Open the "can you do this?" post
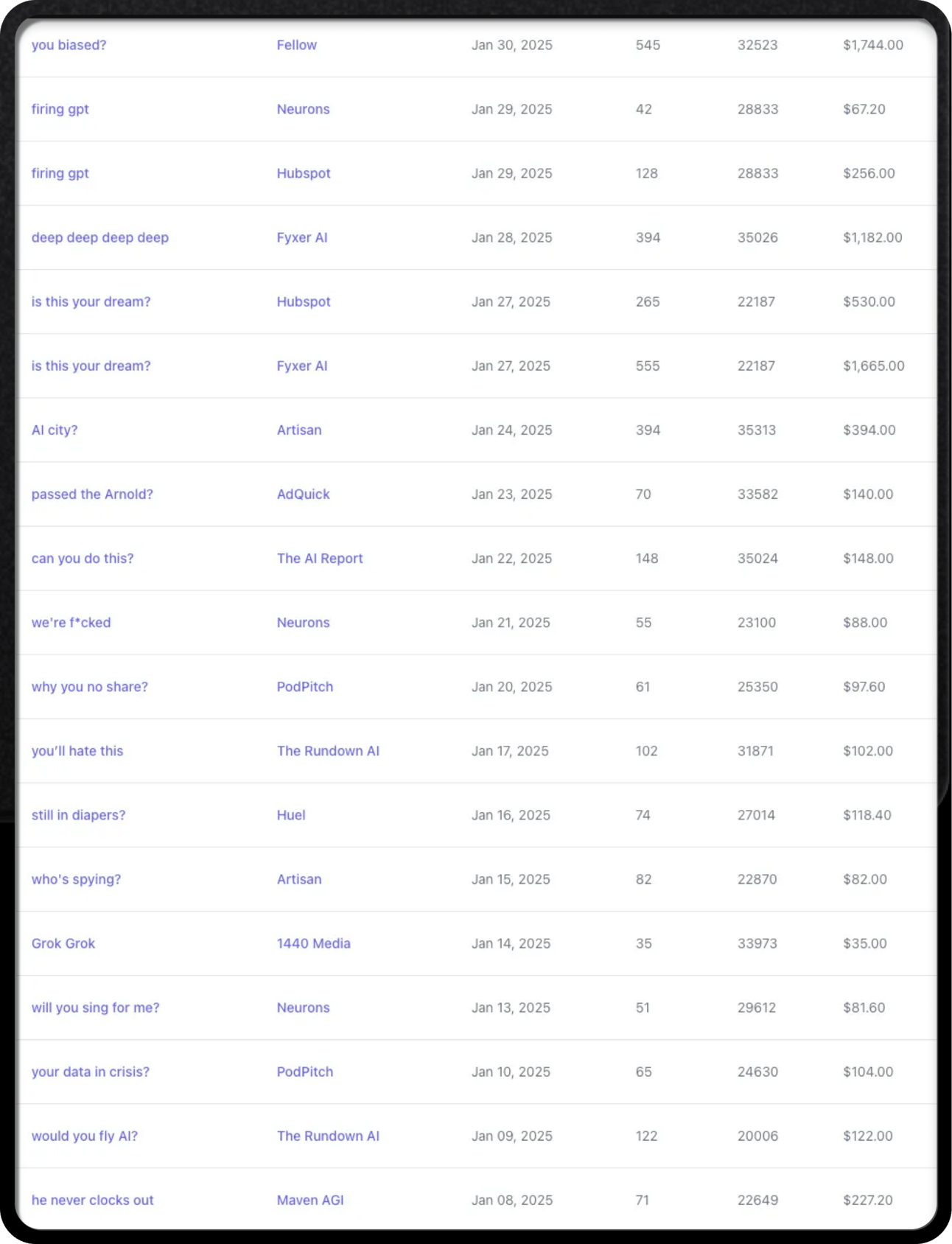Screen dimensions: 952x1244 click(83, 558)
